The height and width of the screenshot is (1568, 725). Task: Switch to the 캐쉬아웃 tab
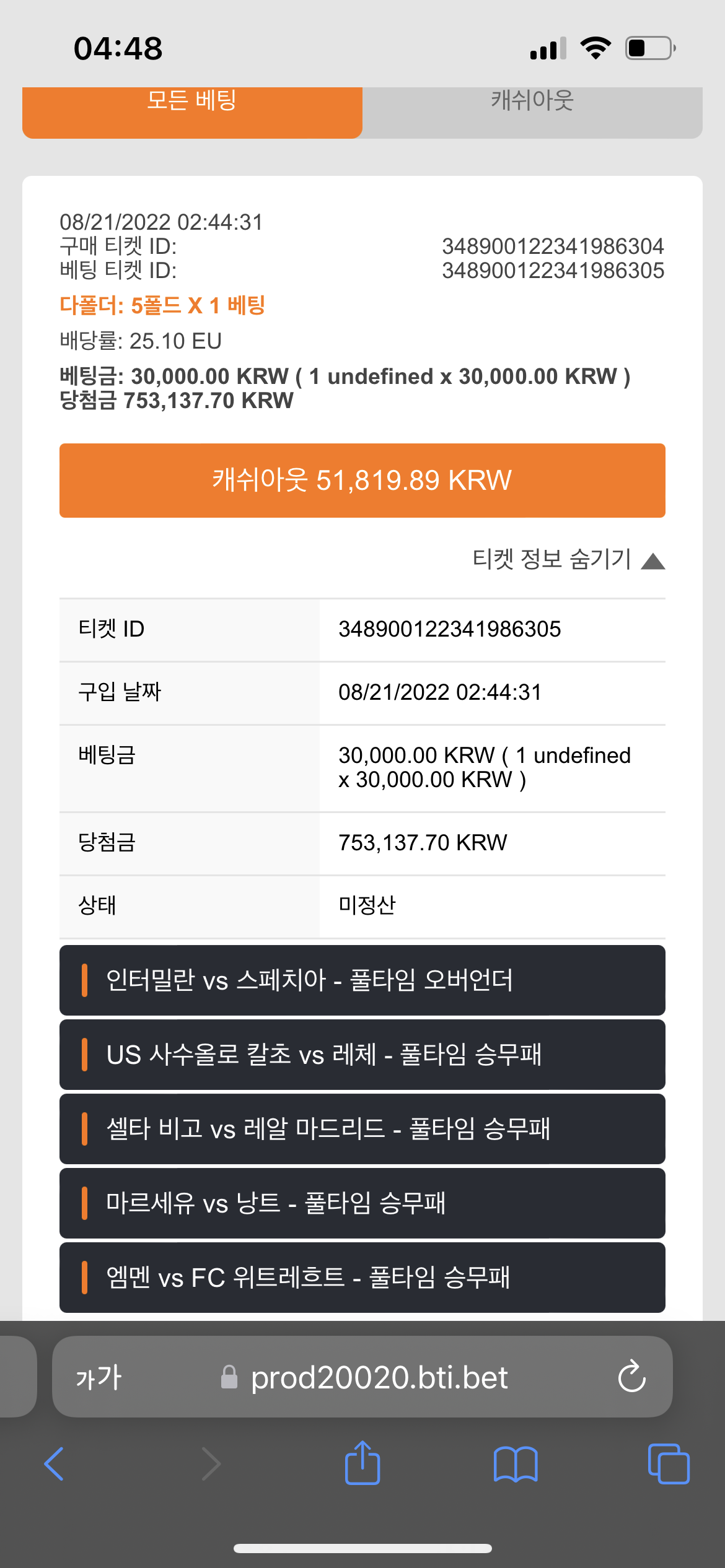532,112
